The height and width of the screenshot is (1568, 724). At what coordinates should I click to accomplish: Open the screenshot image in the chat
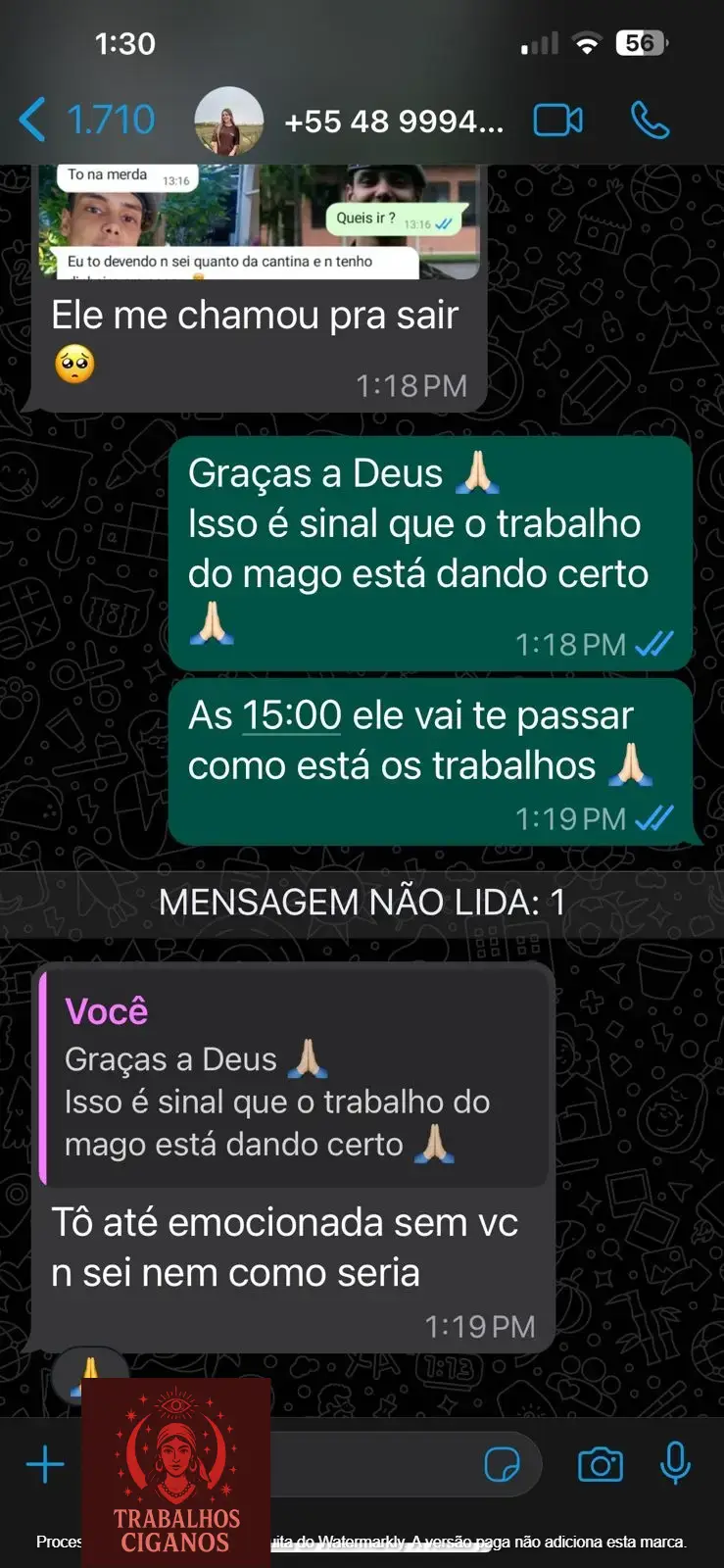click(259, 223)
